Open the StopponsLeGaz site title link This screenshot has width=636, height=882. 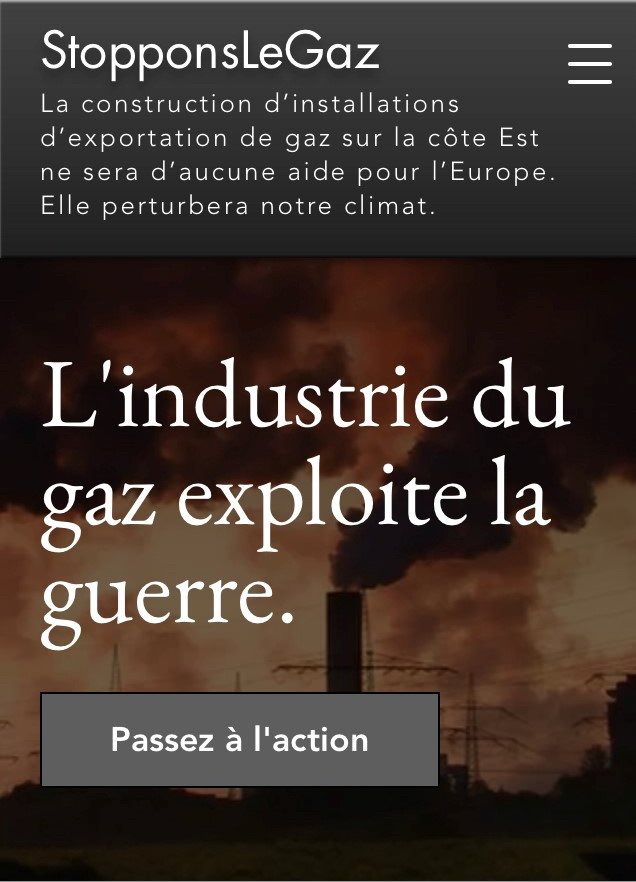tap(210, 52)
